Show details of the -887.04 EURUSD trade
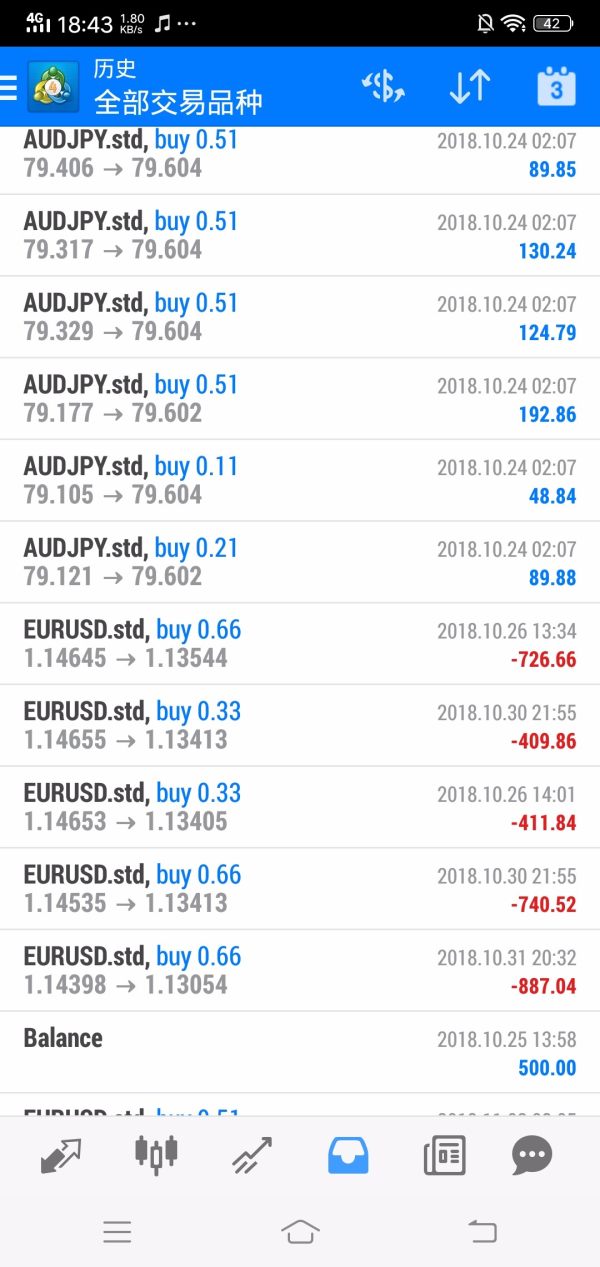The height and width of the screenshot is (1267, 600). (x=300, y=970)
